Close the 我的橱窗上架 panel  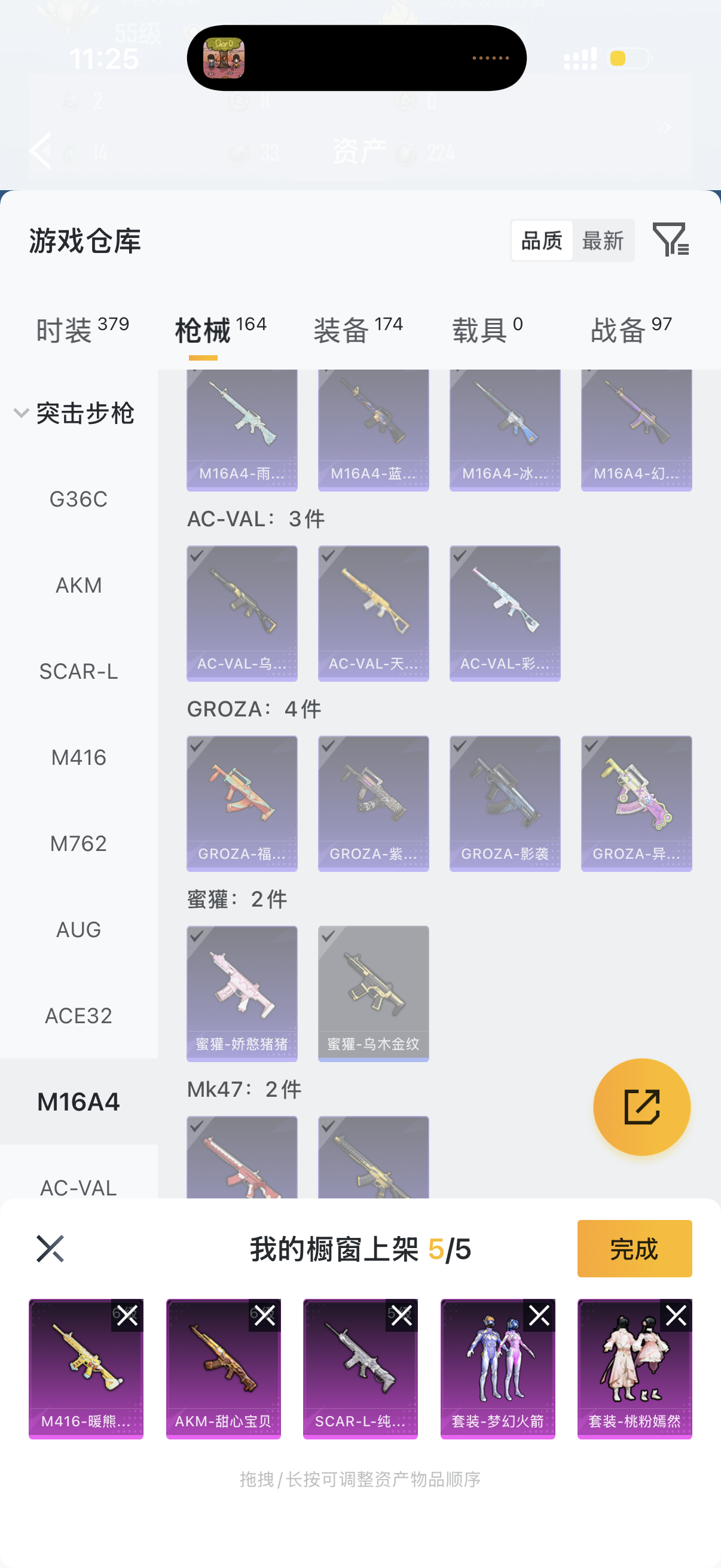[x=50, y=1249]
